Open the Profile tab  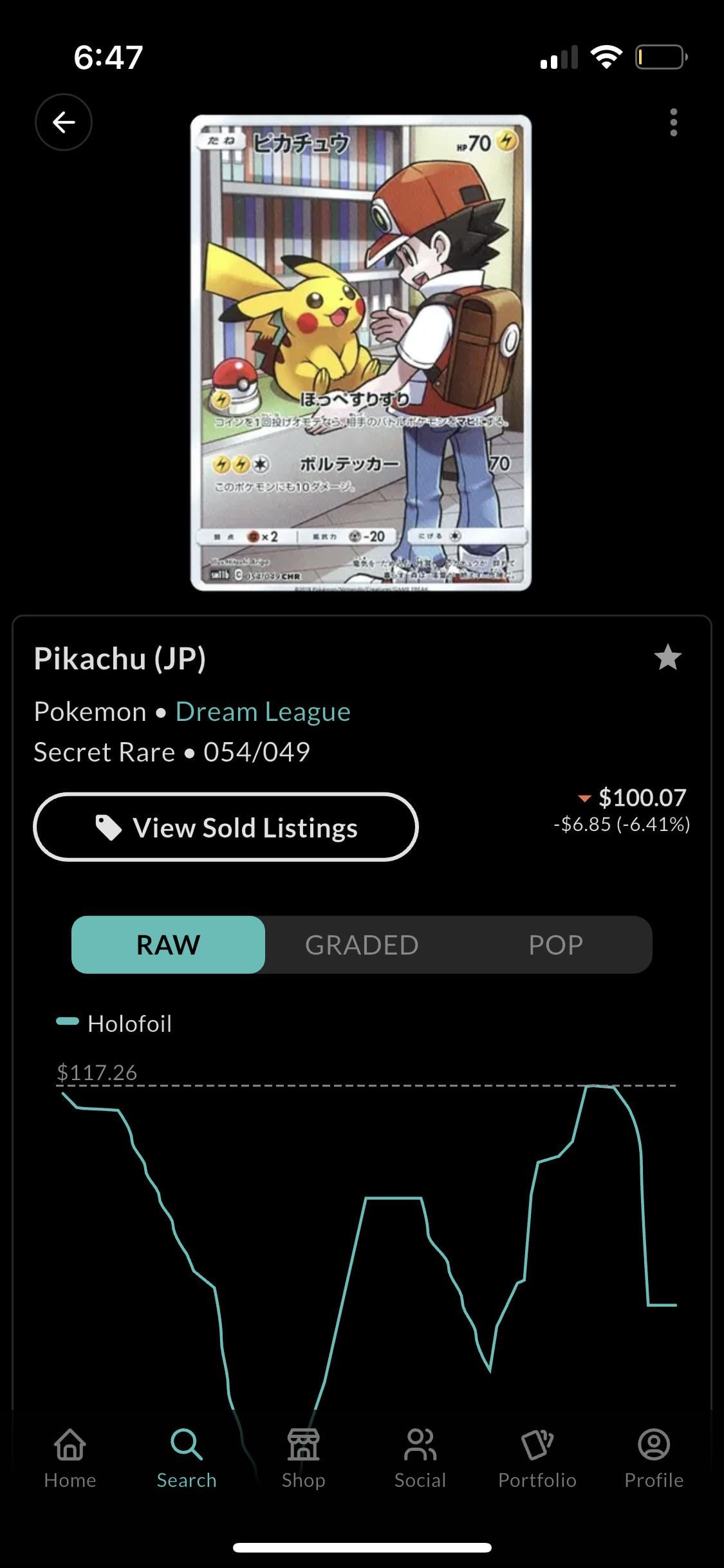[x=654, y=1459]
